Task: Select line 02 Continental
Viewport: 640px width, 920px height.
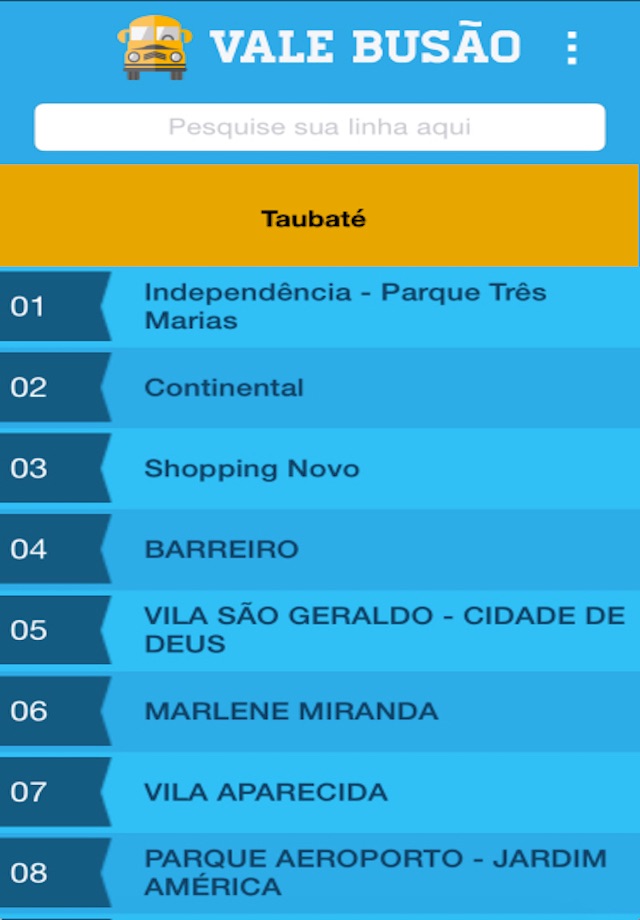Action: coord(320,387)
